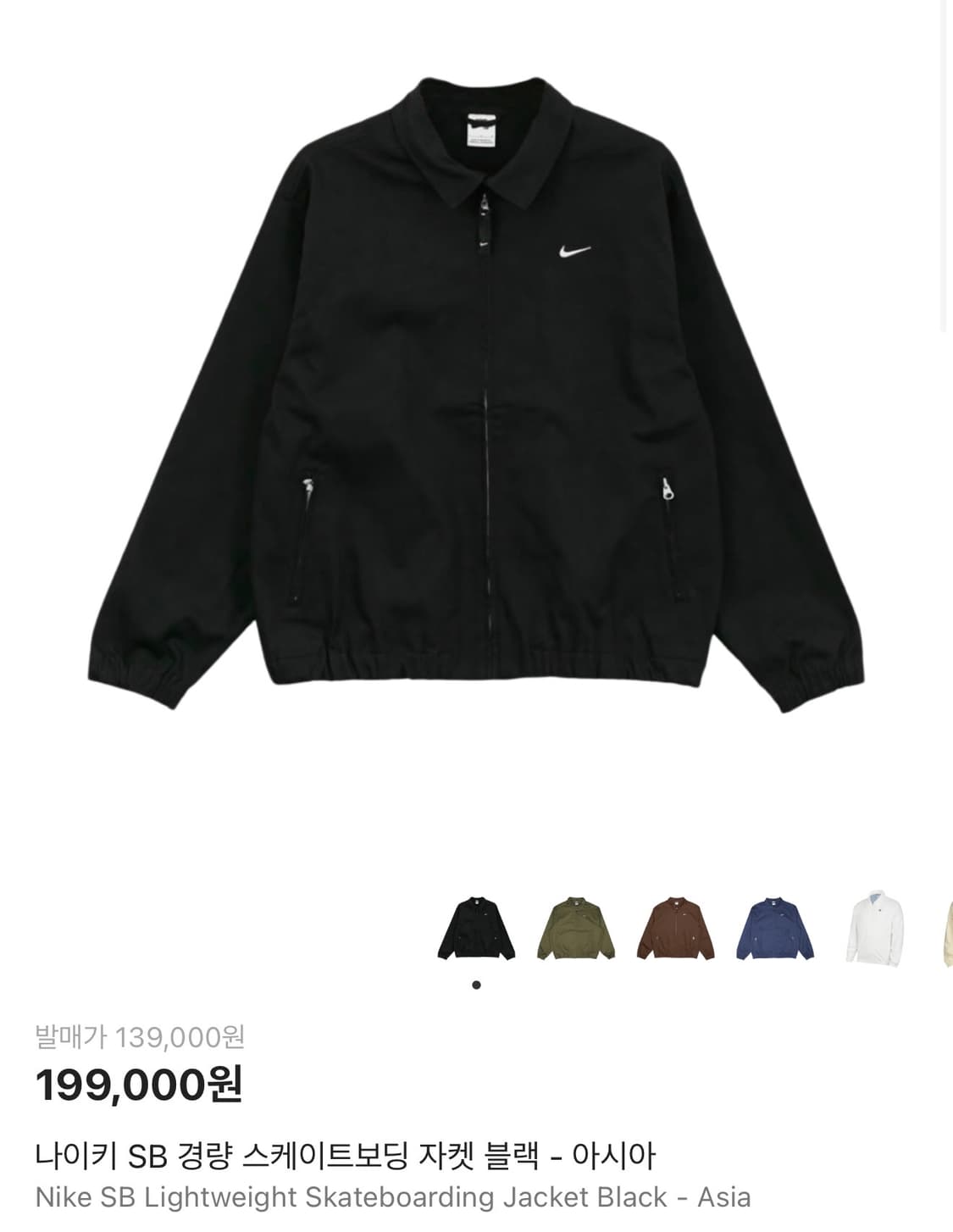Screen dimensions: 953x1232
Task: Select the first thumbnail in the variant row
Action: (x=475, y=929)
